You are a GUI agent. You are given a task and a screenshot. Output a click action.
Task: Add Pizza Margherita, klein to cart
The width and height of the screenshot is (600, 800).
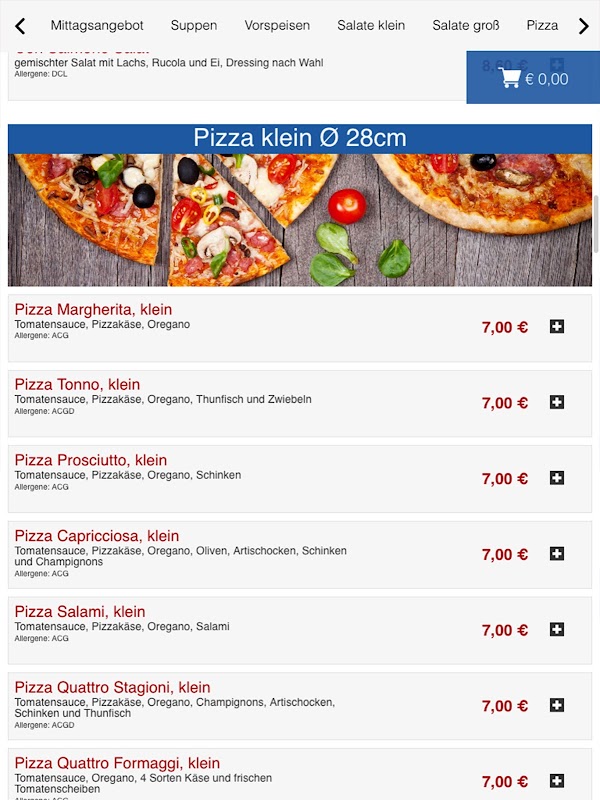557,326
